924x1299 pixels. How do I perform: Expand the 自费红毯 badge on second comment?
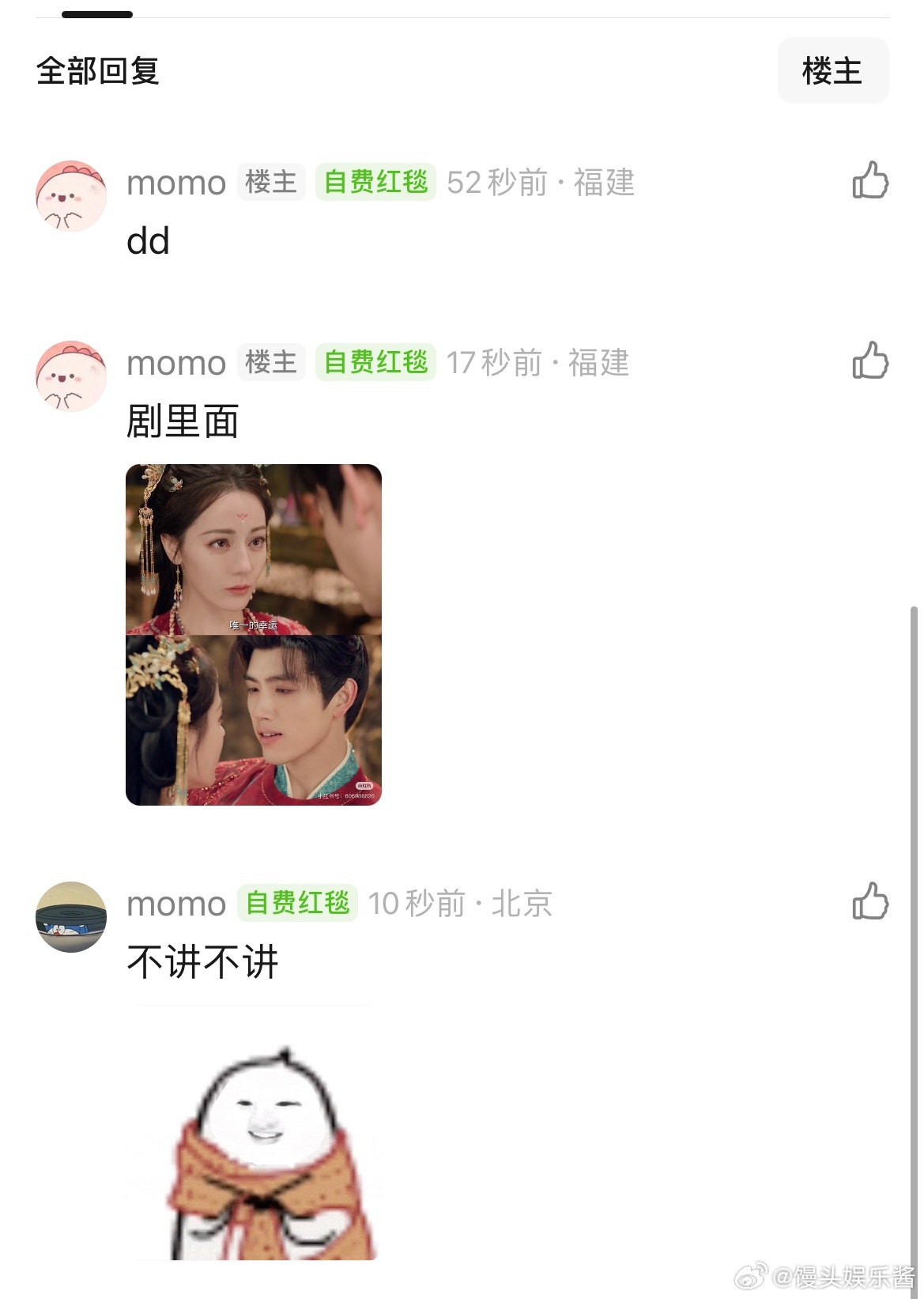coord(376,363)
